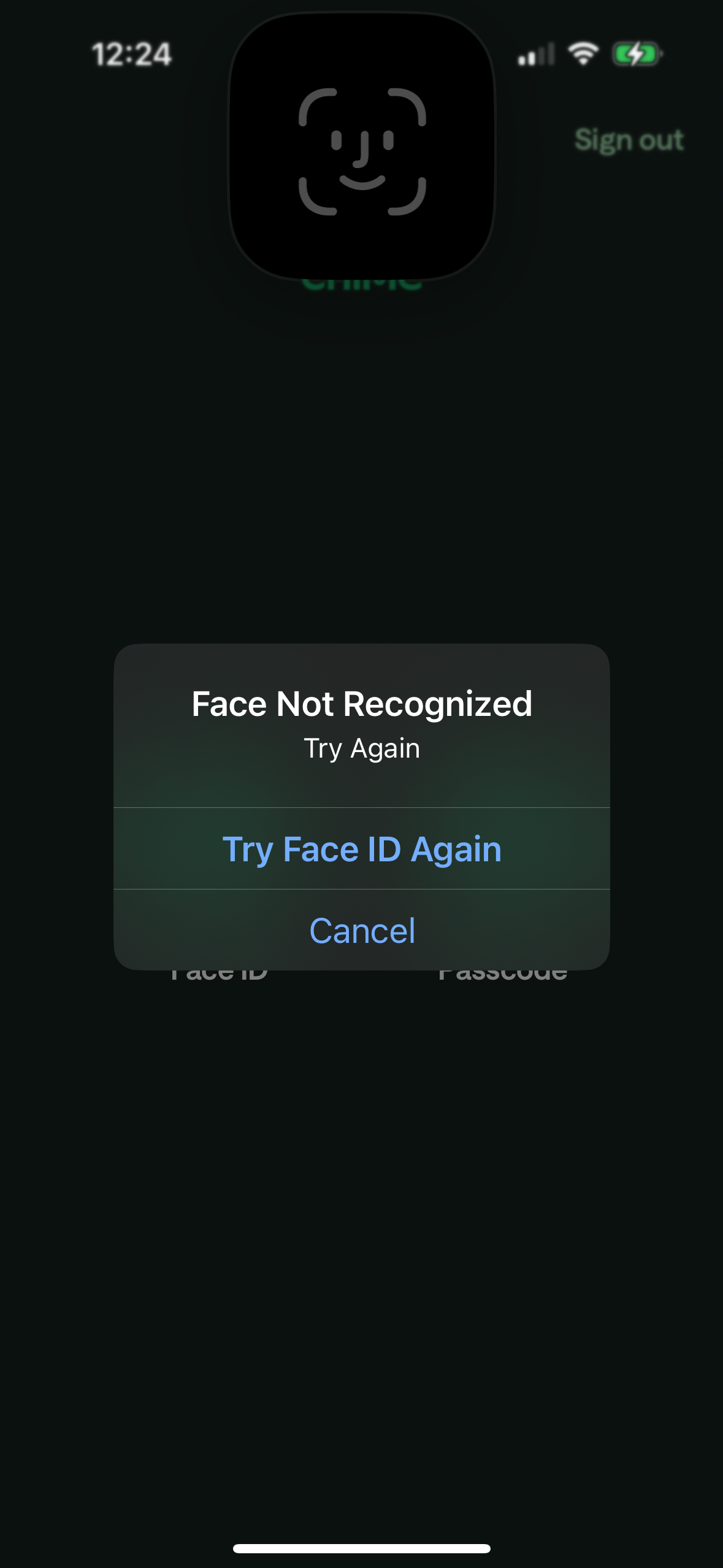Choose Try Face ID Again to retry authentication
The width and height of the screenshot is (723, 1568).
pyautogui.click(x=362, y=849)
